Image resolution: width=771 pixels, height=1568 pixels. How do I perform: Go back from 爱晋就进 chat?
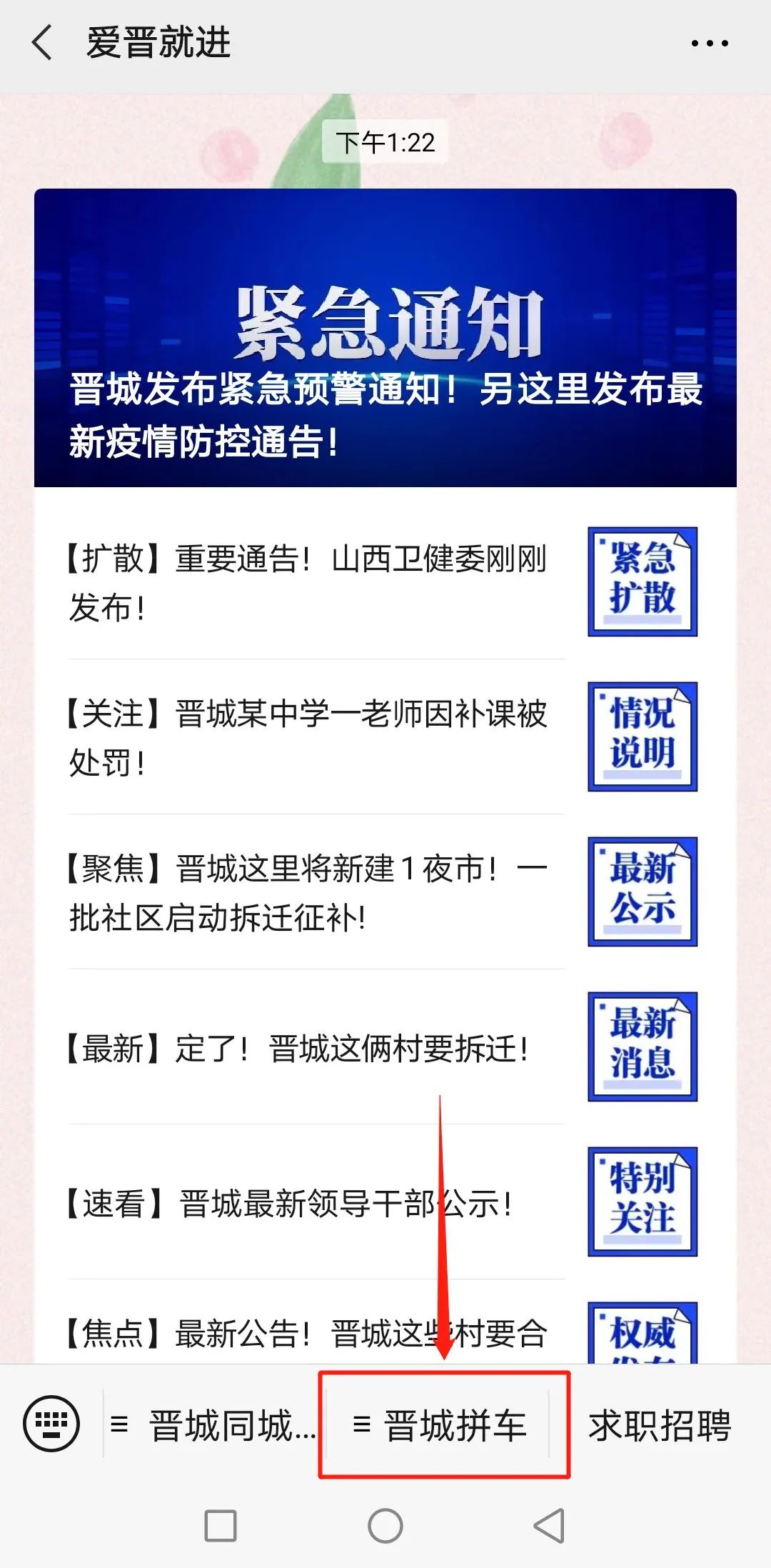pos(43,43)
